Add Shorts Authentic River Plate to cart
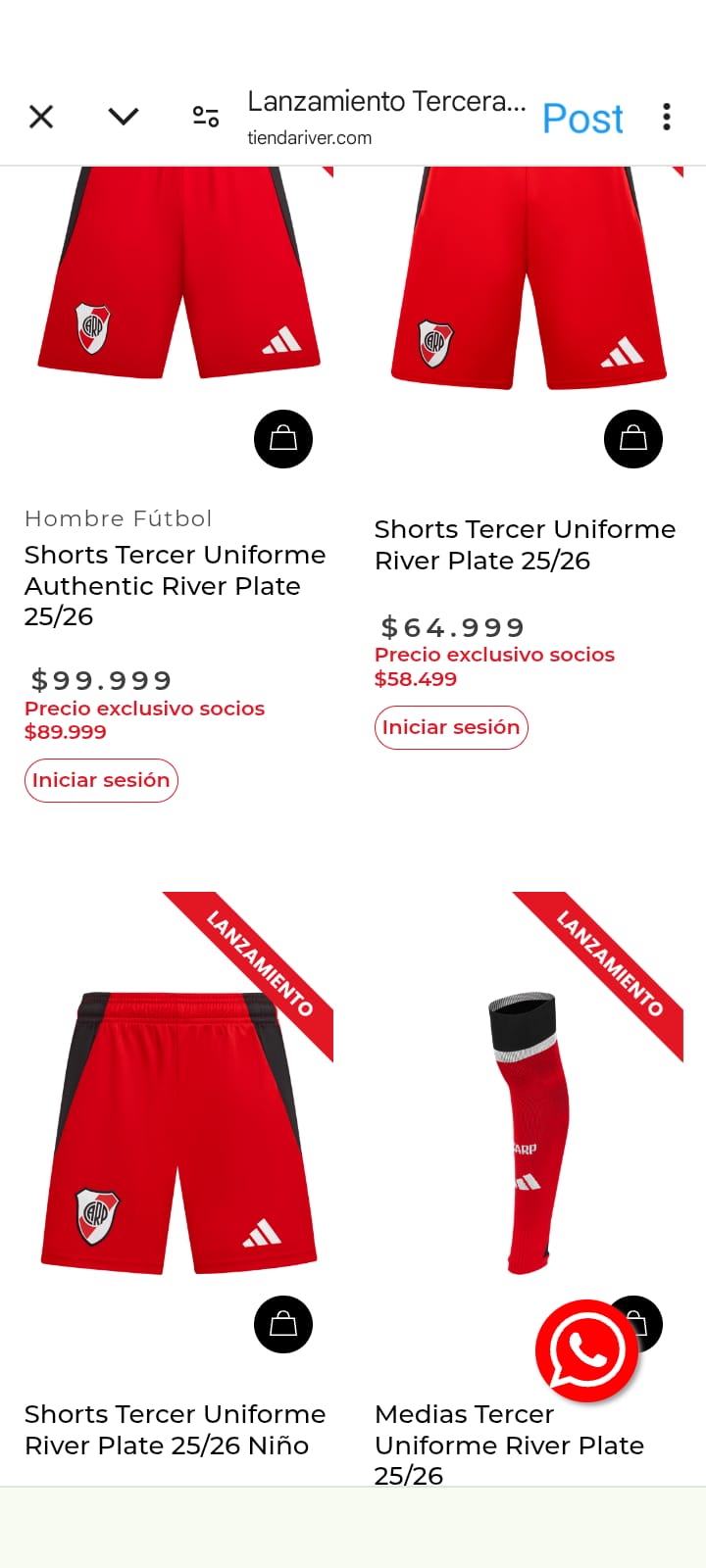This screenshot has width=706, height=1568. tap(283, 438)
